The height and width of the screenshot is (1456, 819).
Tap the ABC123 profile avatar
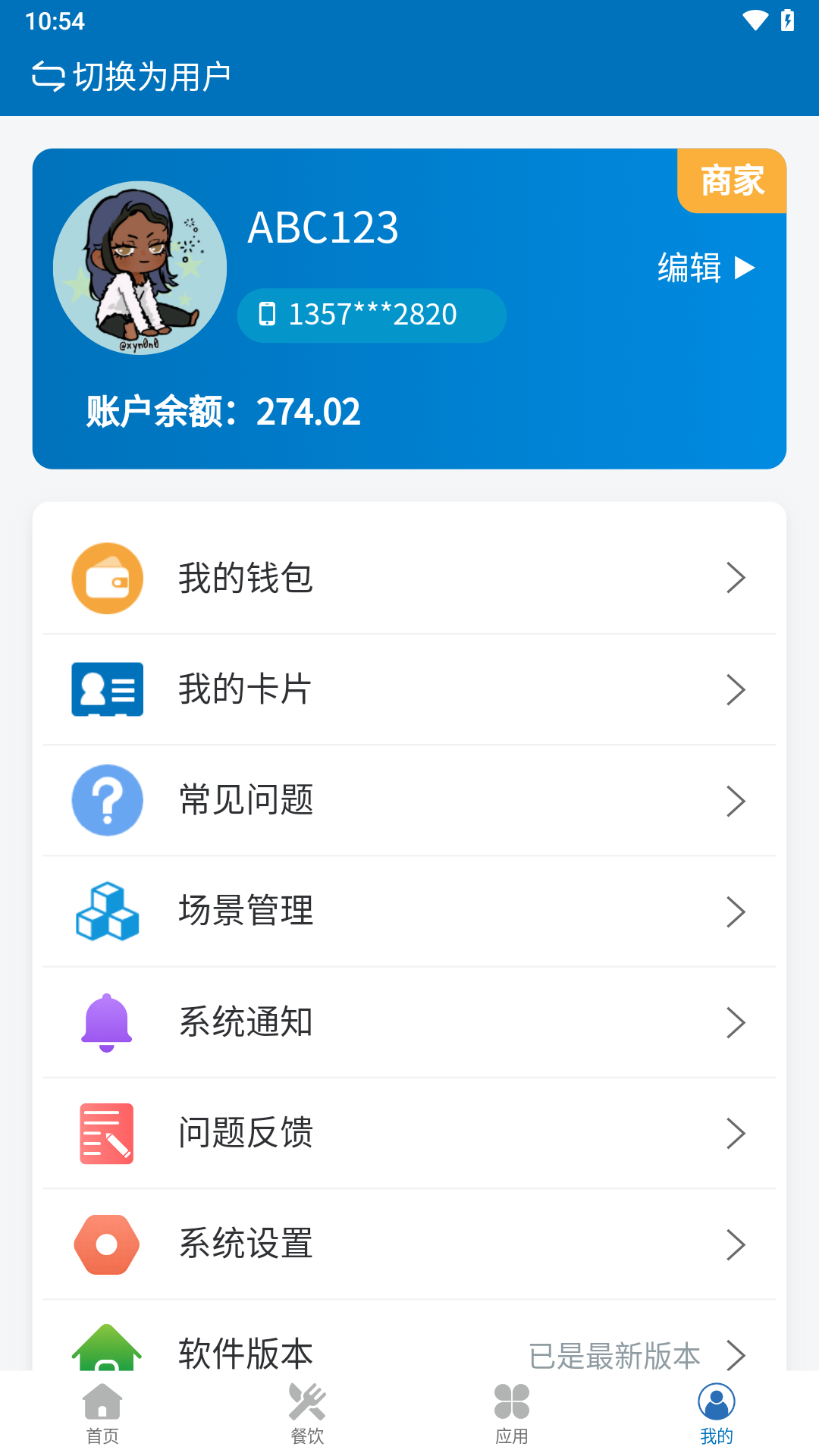140,268
